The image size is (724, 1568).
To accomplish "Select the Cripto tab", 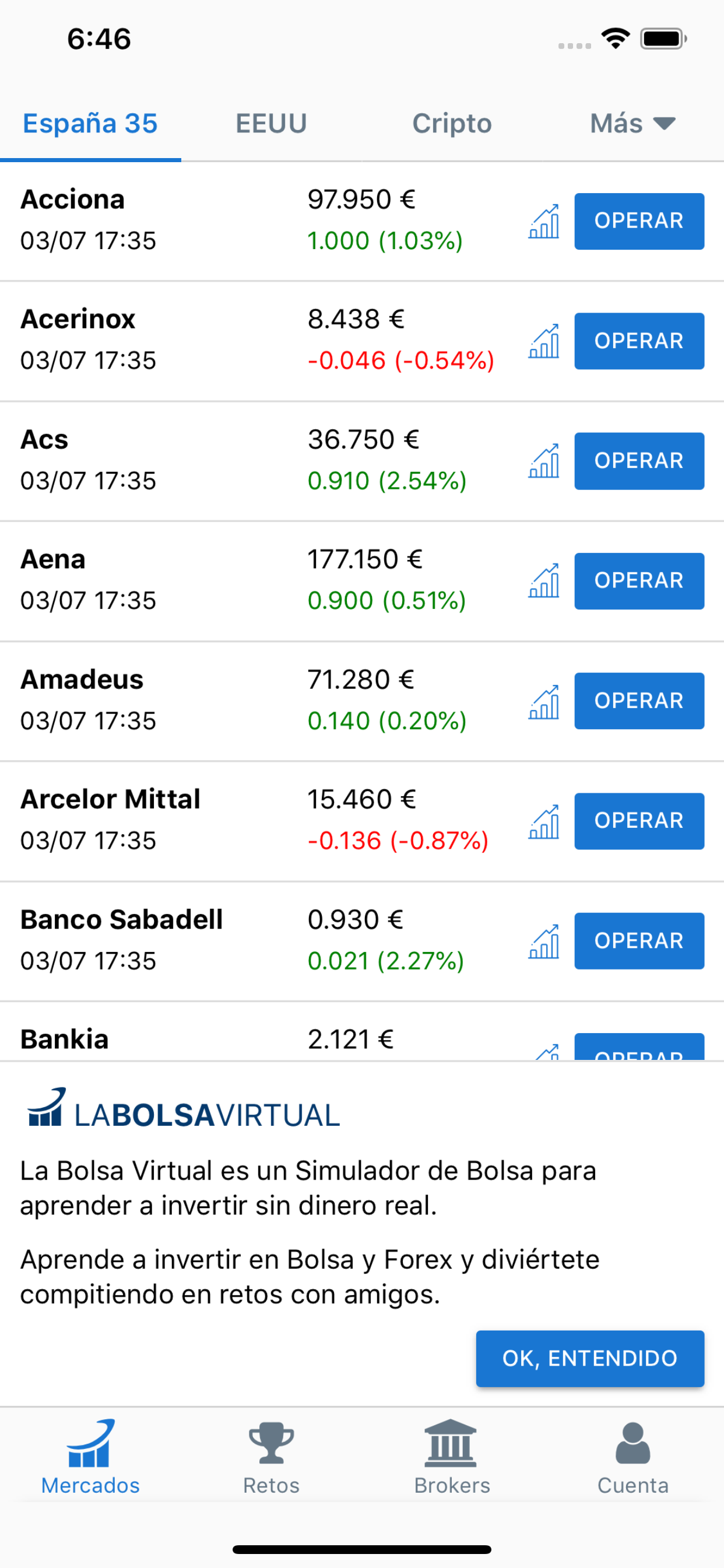I will click(452, 124).
